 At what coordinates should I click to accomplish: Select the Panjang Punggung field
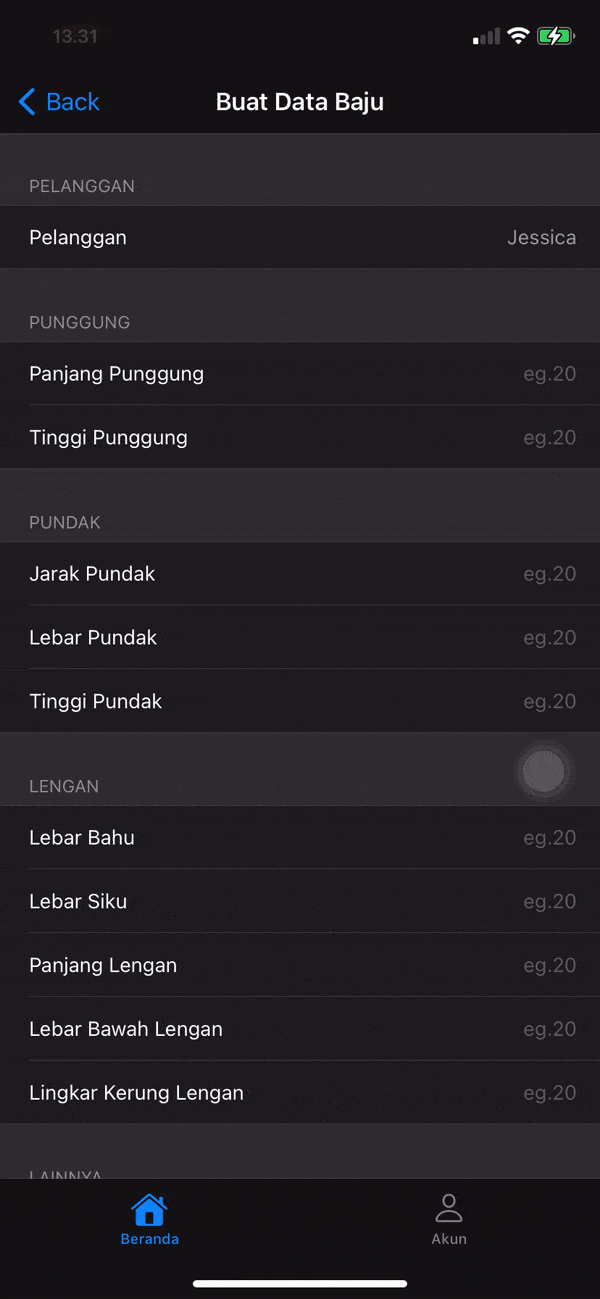548,374
